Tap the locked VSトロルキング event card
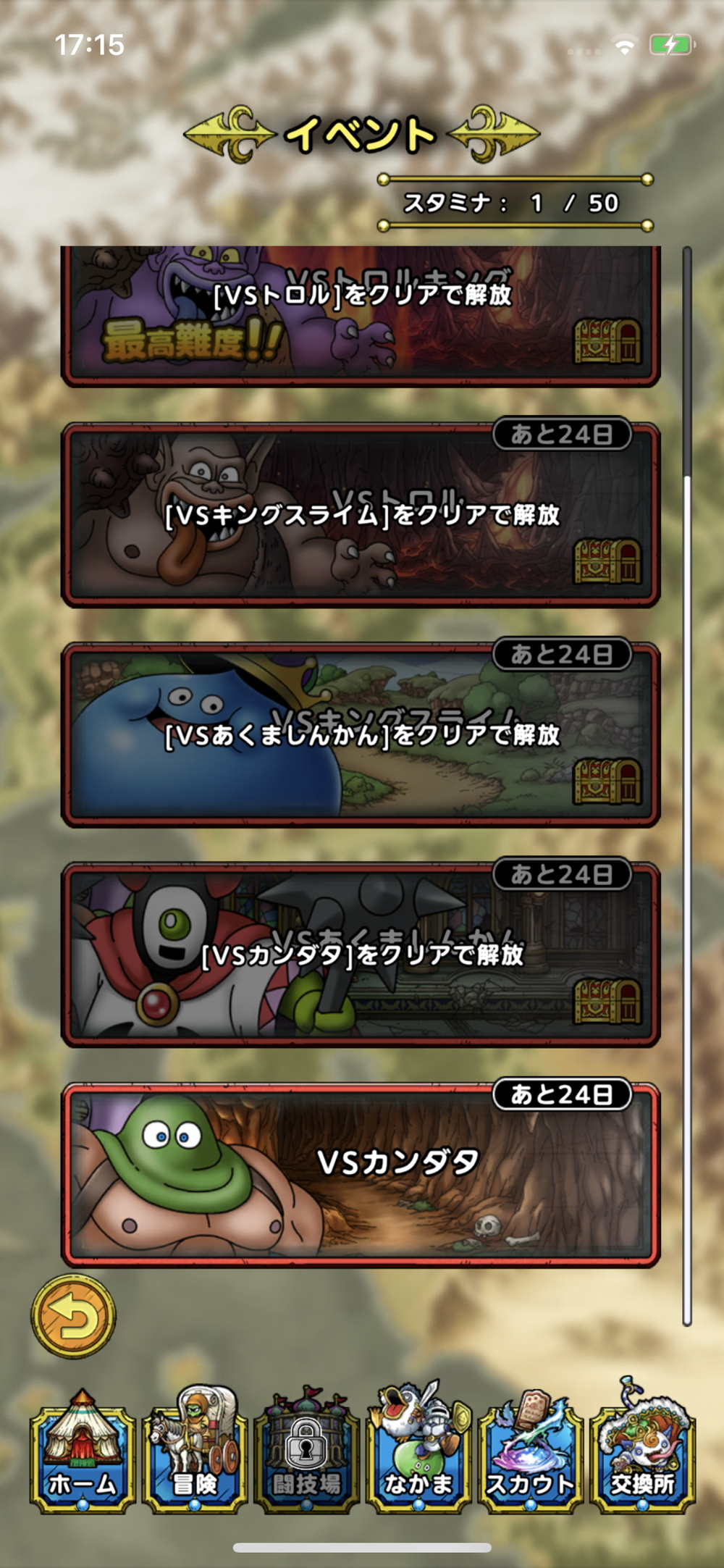This screenshot has width=724, height=1568. [x=361, y=315]
